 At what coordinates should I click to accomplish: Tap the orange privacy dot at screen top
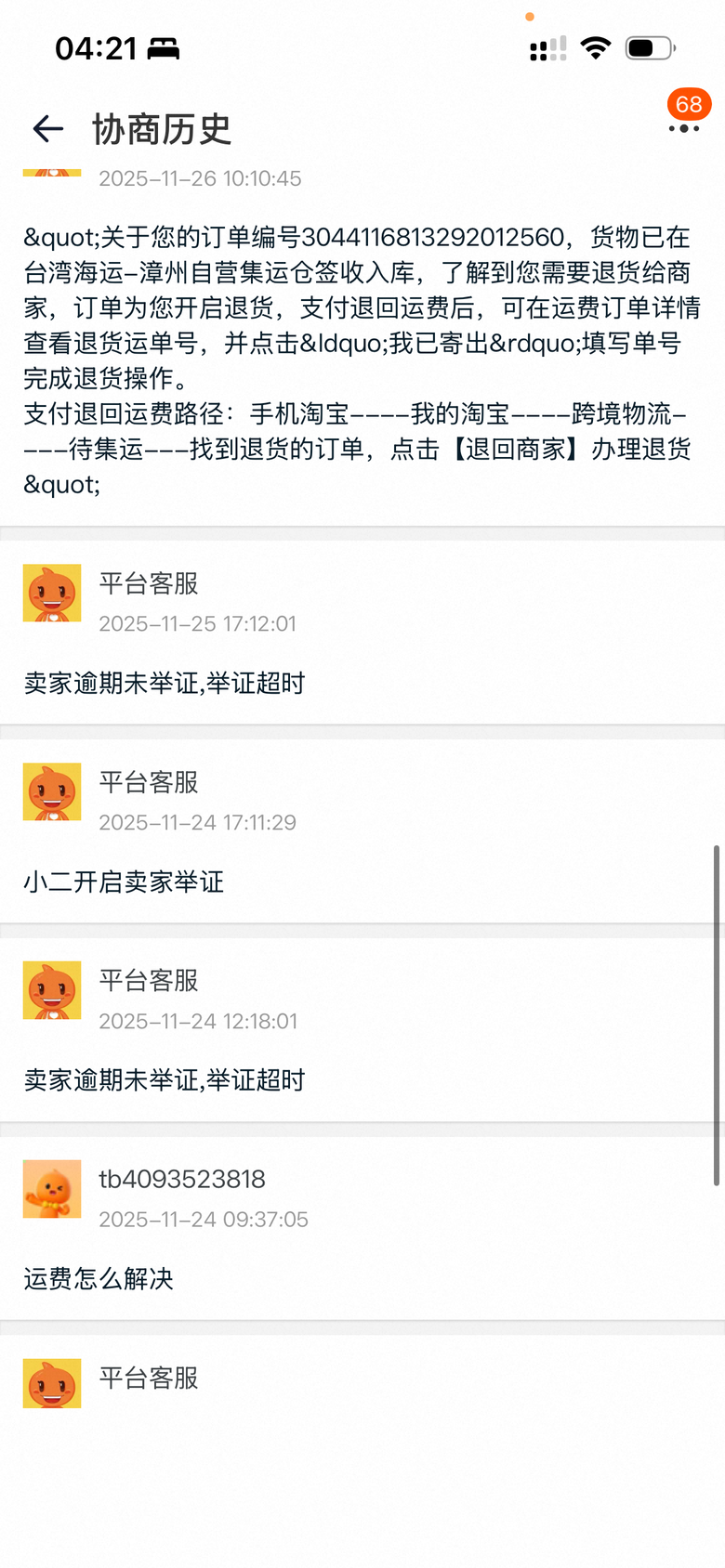pyautogui.click(x=530, y=17)
